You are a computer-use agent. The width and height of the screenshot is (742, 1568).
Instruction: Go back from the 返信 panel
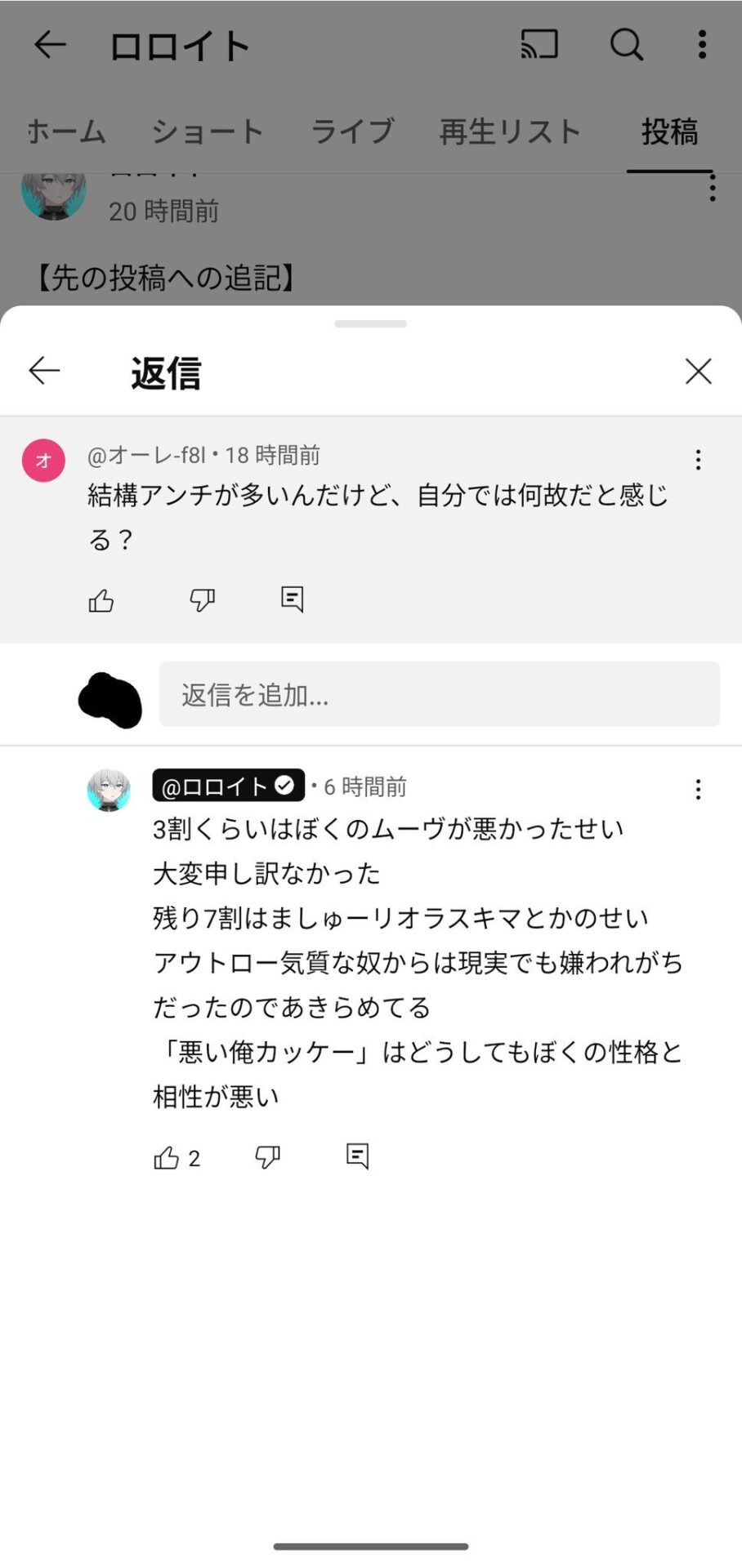tap(45, 371)
